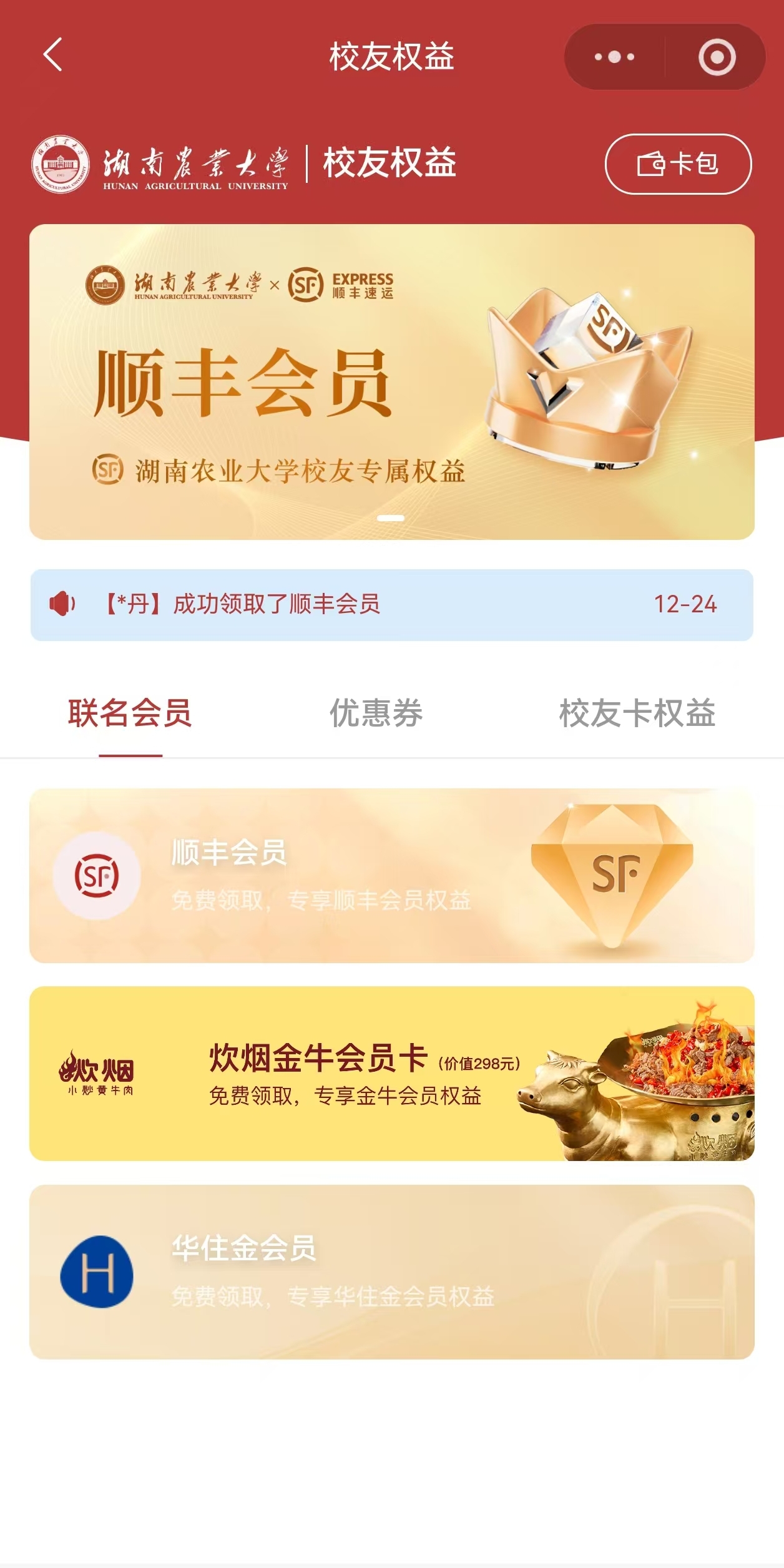Open the mini program more options menu
Screen dimensions: 784x1568
coord(614,57)
